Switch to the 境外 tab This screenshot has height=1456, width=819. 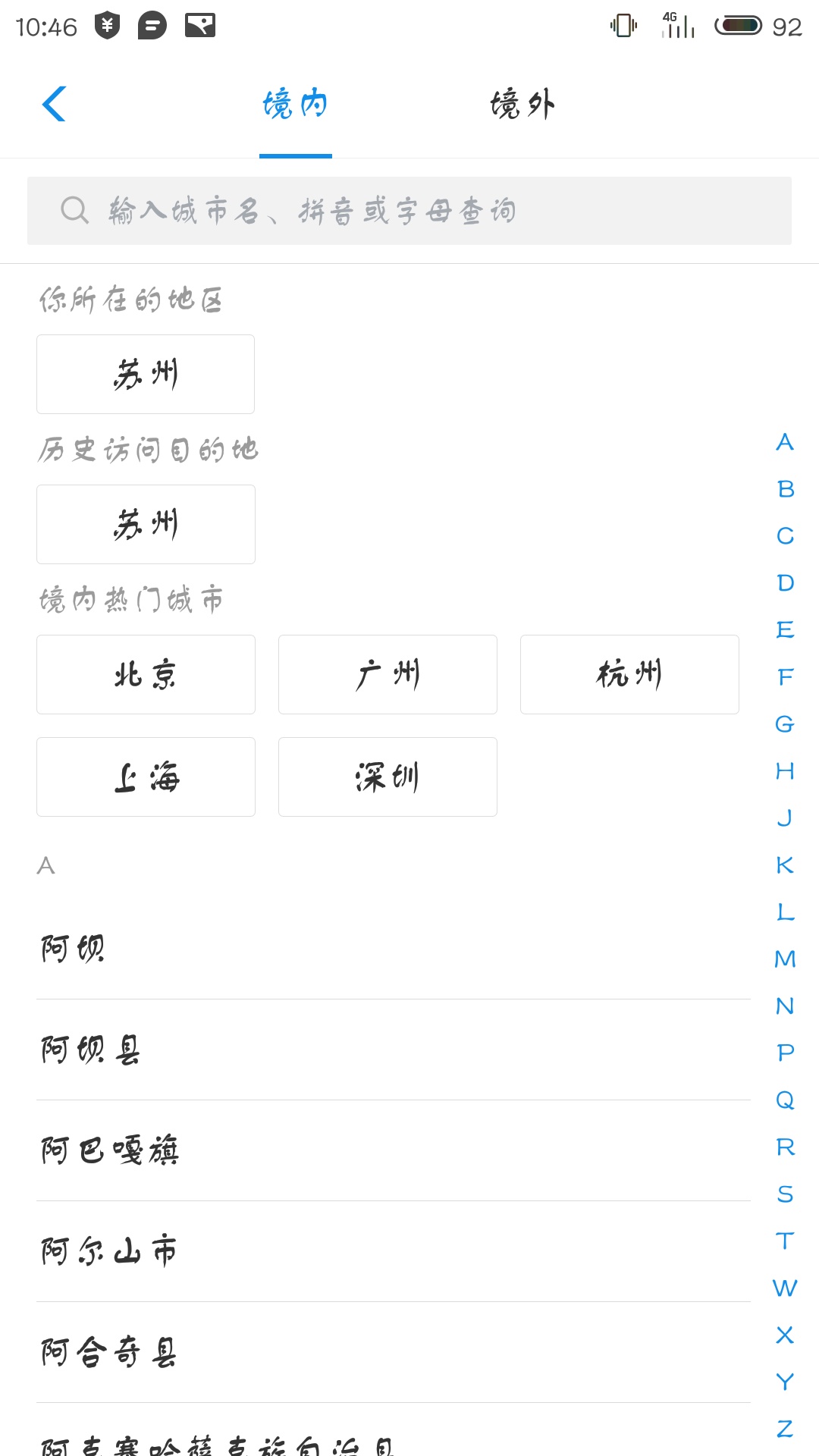click(522, 105)
